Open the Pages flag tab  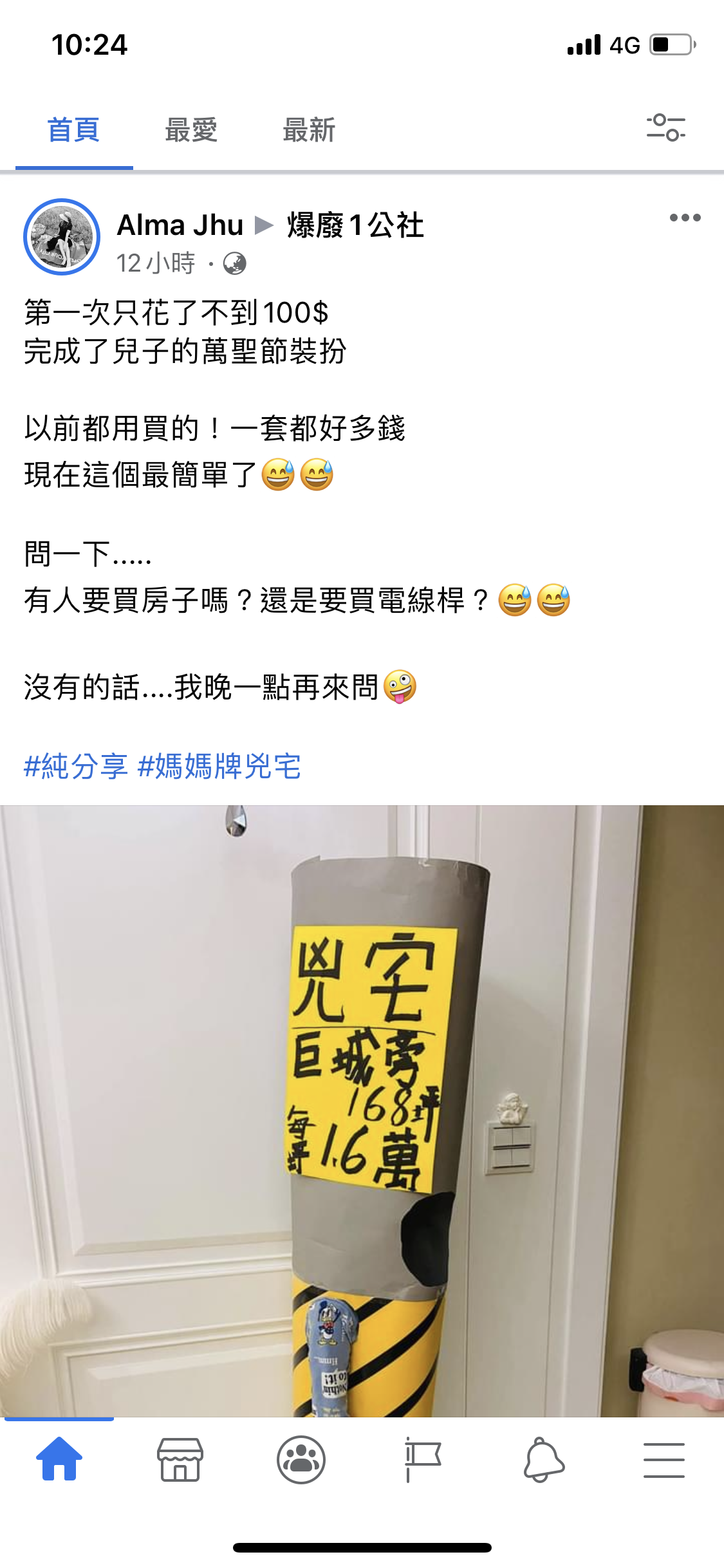pyautogui.click(x=422, y=1459)
